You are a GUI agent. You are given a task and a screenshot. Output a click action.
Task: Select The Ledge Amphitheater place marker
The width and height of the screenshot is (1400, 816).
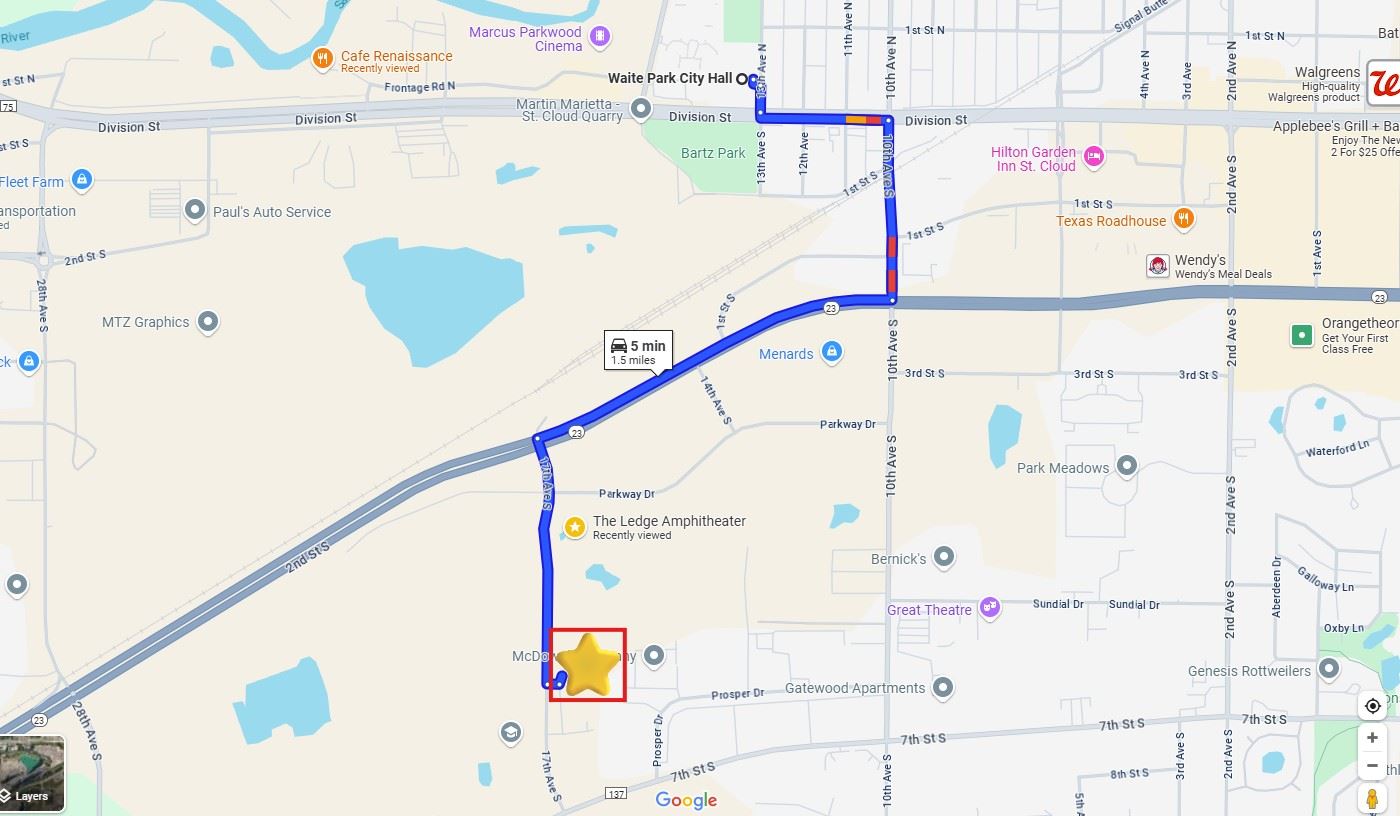pyautogui.click(x=575, y=526)
